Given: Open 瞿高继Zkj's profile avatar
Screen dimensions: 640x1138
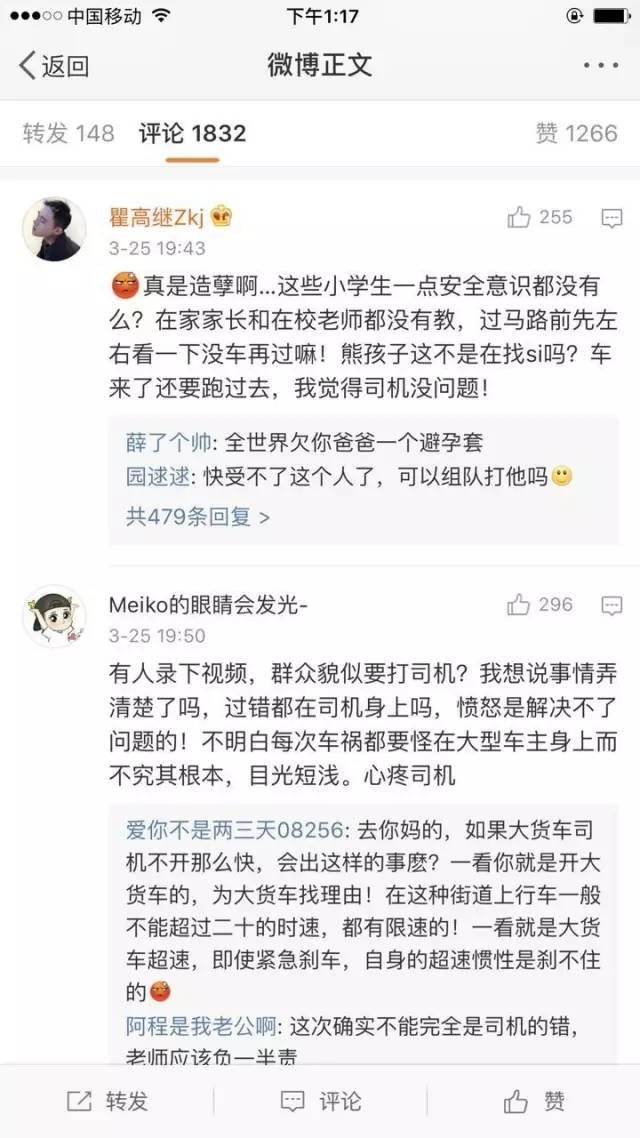Looking at the screenshot, I should [54, 228].
